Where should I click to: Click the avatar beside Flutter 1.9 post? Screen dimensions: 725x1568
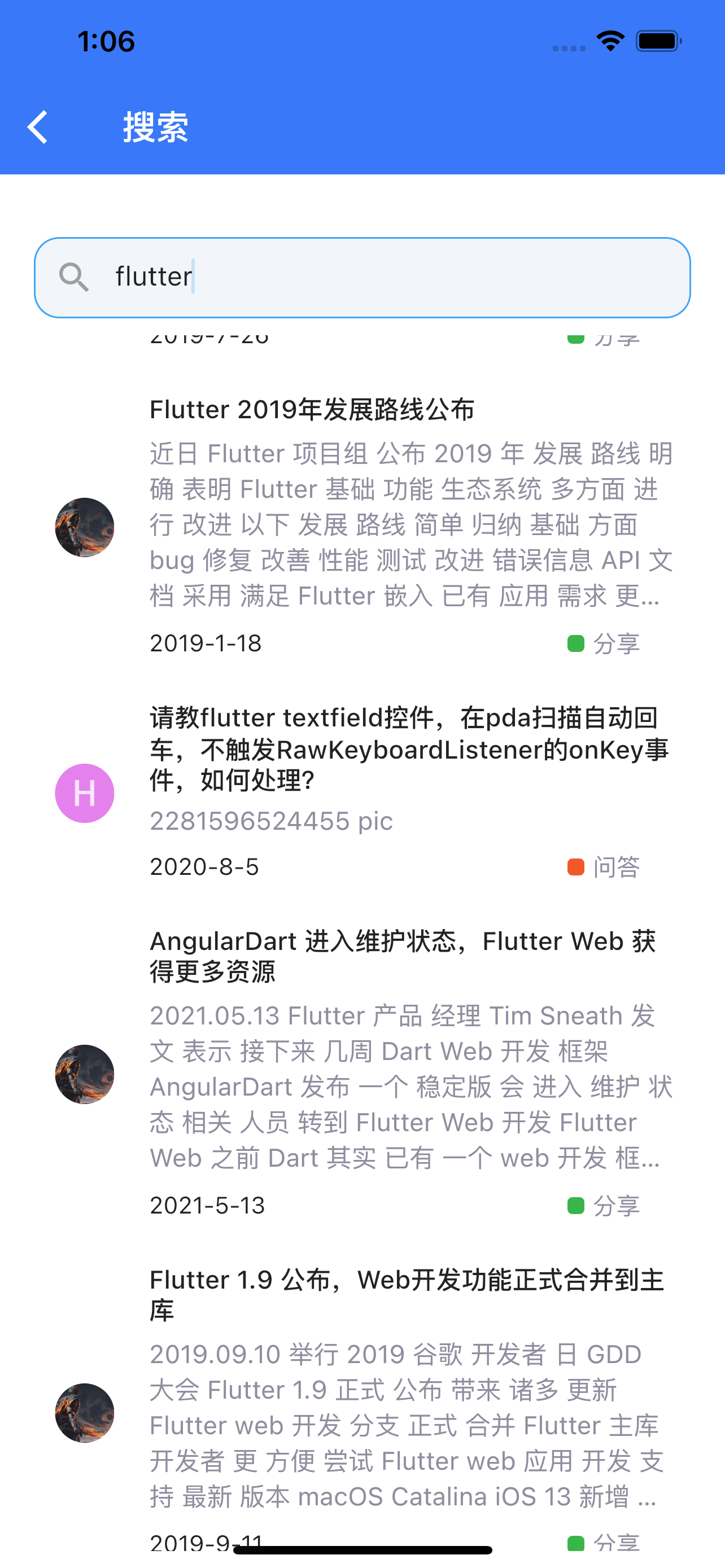[84, 1413]
